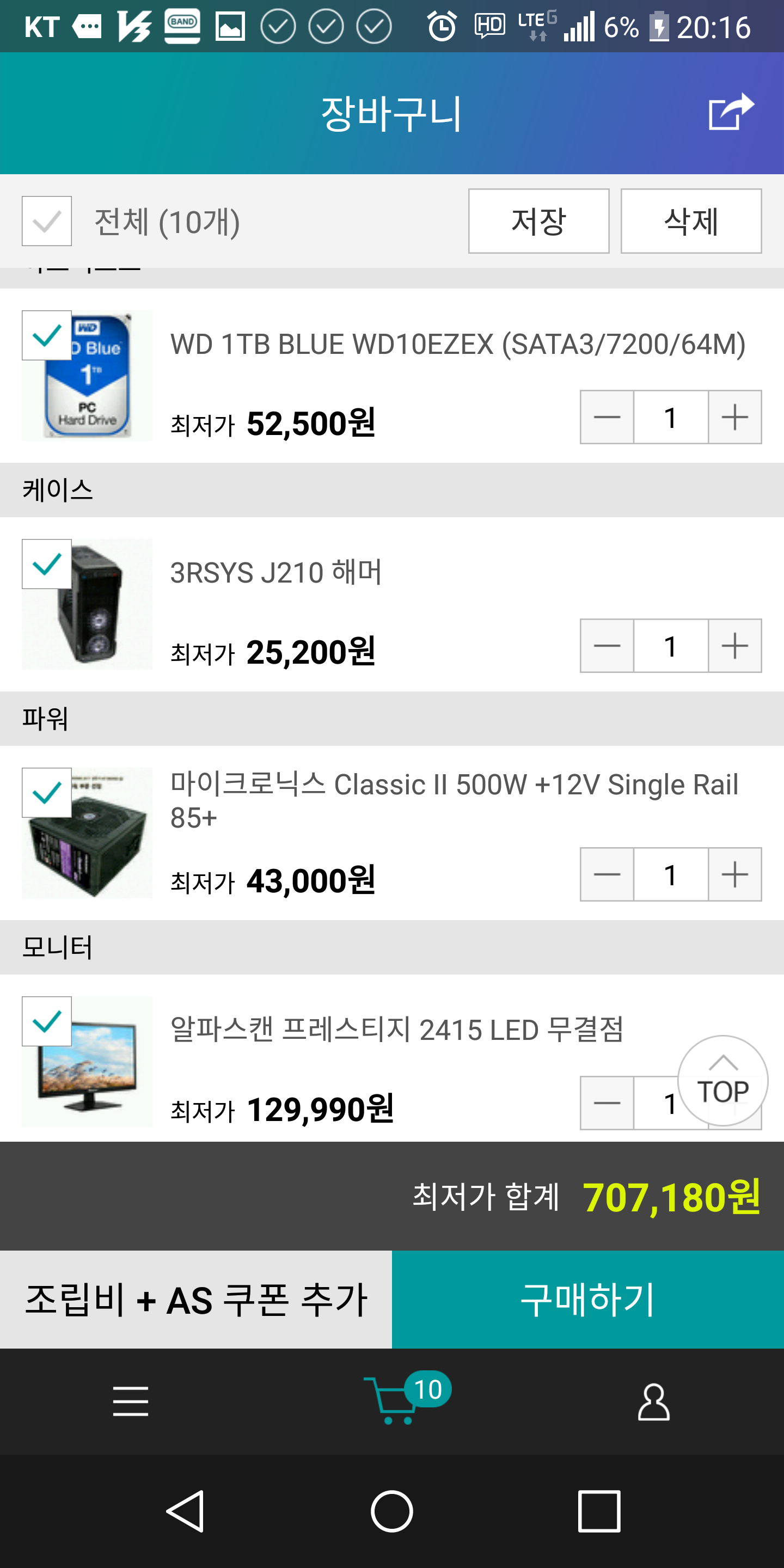Uncheck the WD 1TB BLUE hard drive item
Screen dimensions: 784x1568
coord(47,335)
